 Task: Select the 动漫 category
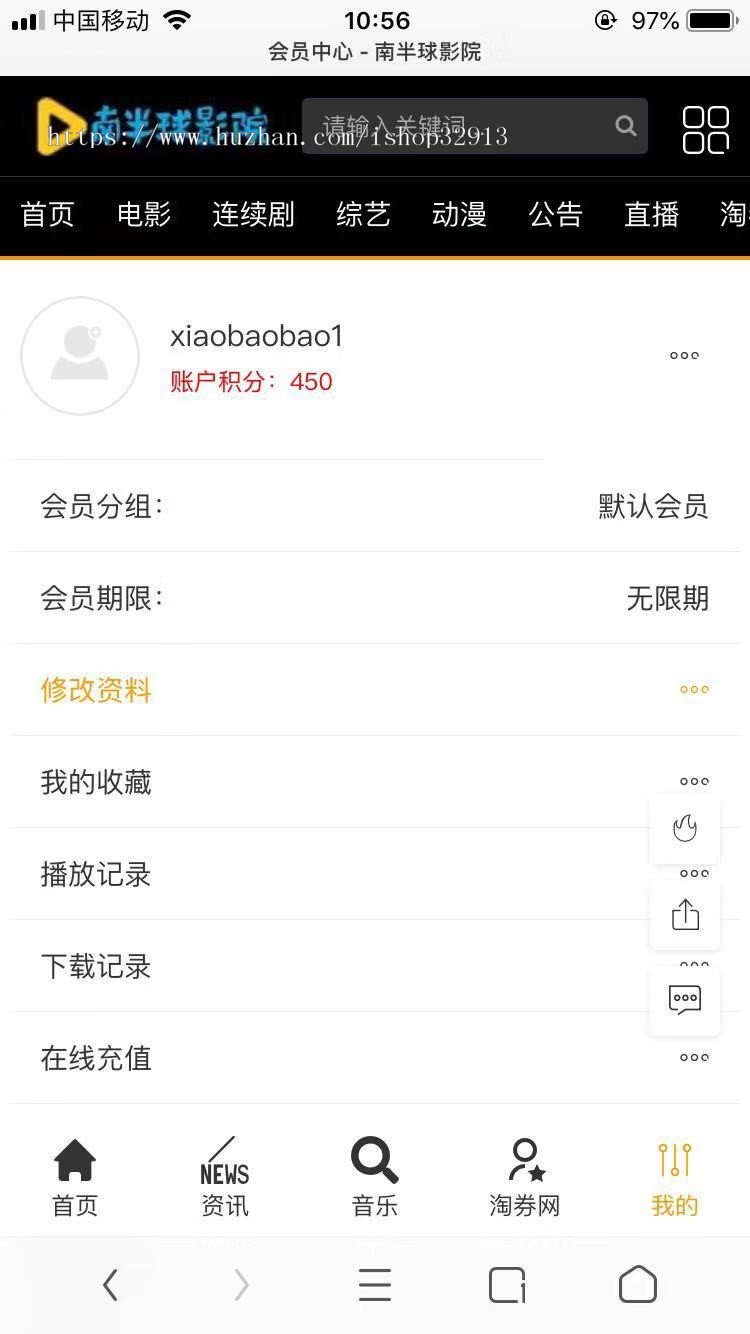tap(459, 215)
